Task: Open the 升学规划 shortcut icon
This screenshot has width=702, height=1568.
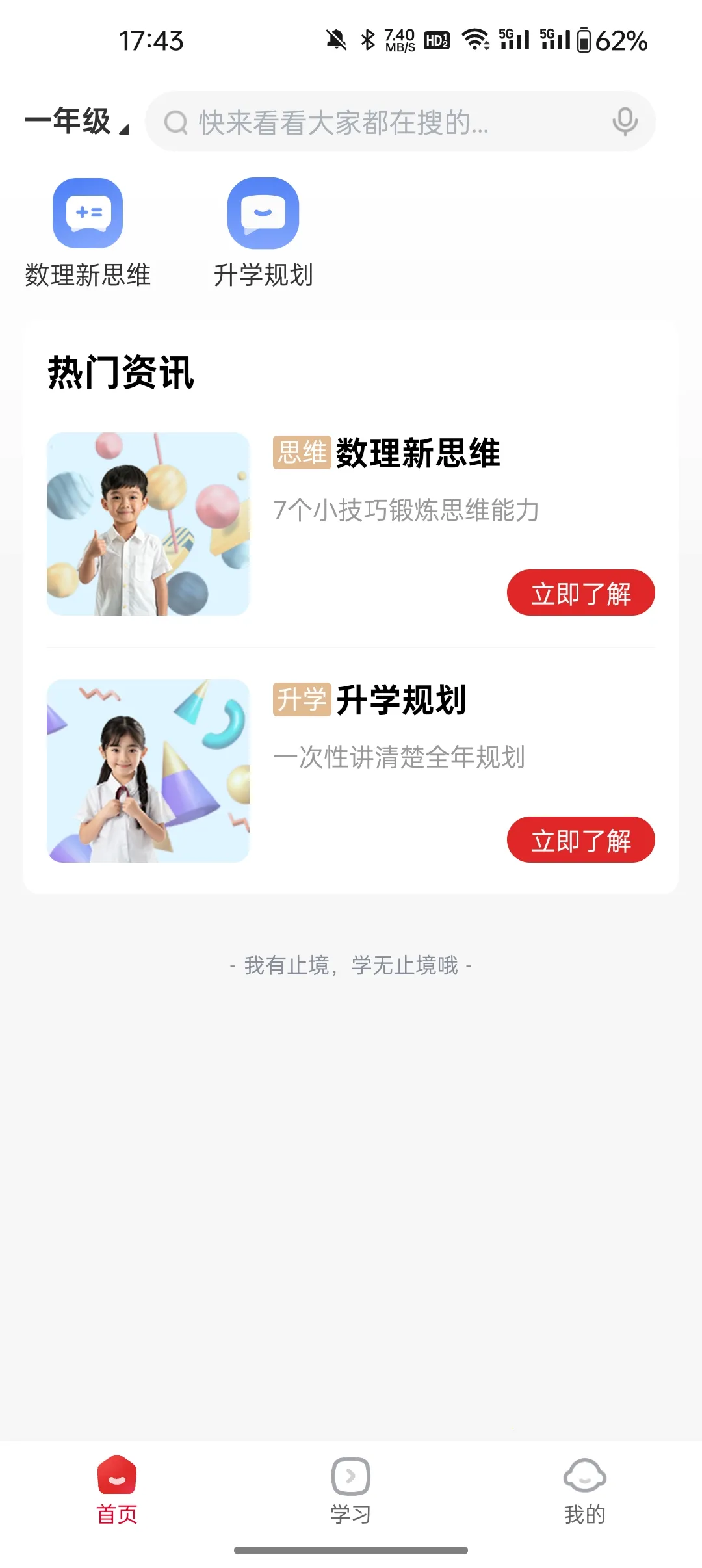Action: coord(263,214)
